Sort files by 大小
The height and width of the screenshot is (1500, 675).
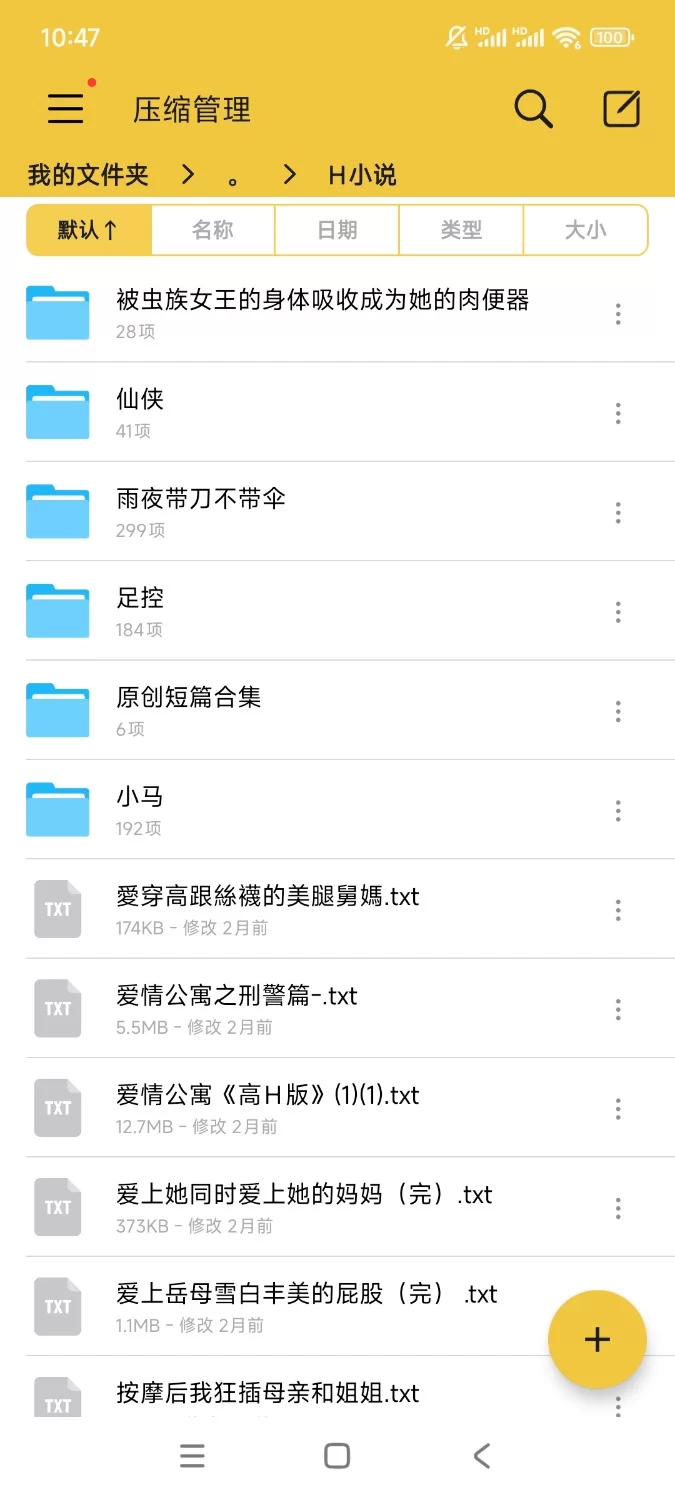tap(585, 230)
